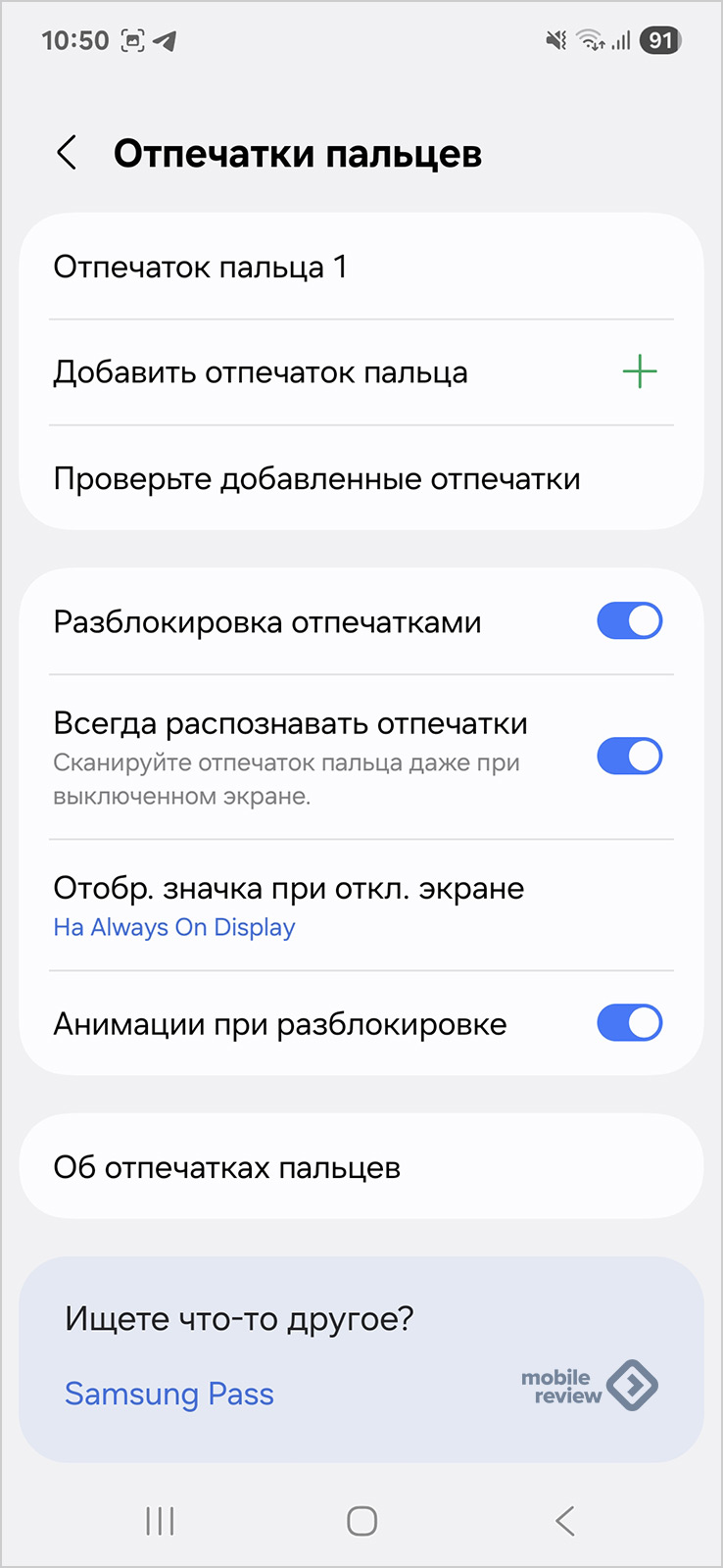Viewport: 723px width, 1568px height.
Task: Open recent apps from the navigation bar
Action: (160, 1521)
